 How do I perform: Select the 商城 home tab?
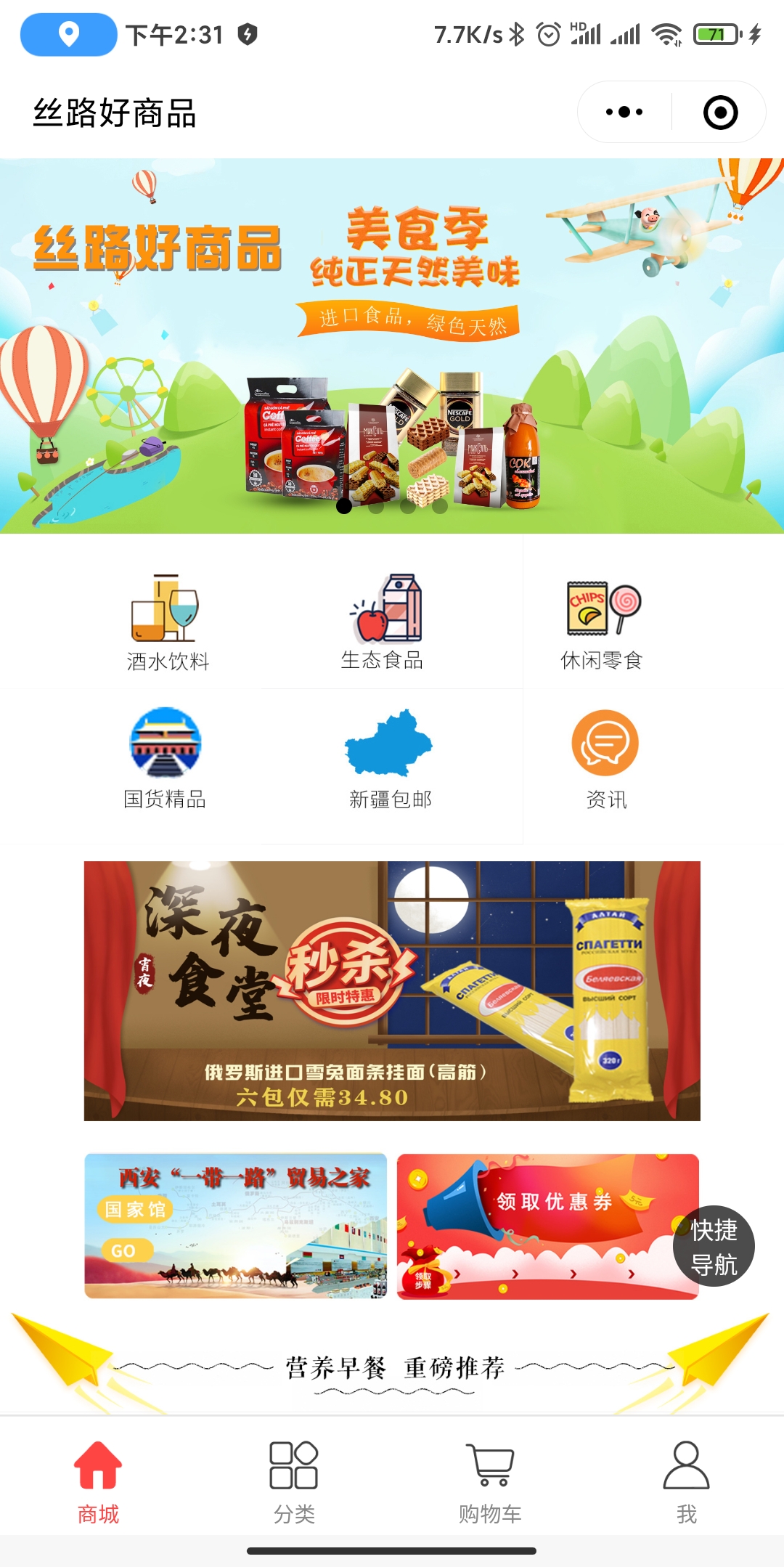(x=98, y=1481)
